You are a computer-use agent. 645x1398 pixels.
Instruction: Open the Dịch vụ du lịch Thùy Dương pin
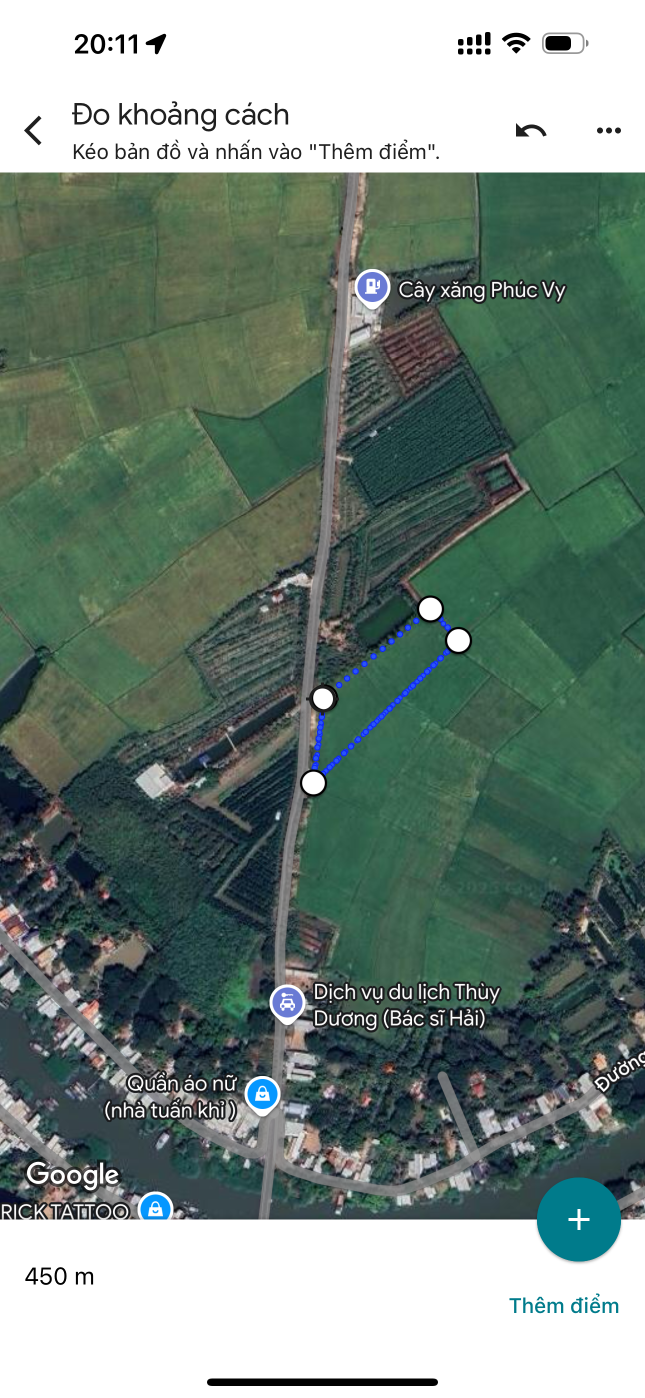[287, 1003]
